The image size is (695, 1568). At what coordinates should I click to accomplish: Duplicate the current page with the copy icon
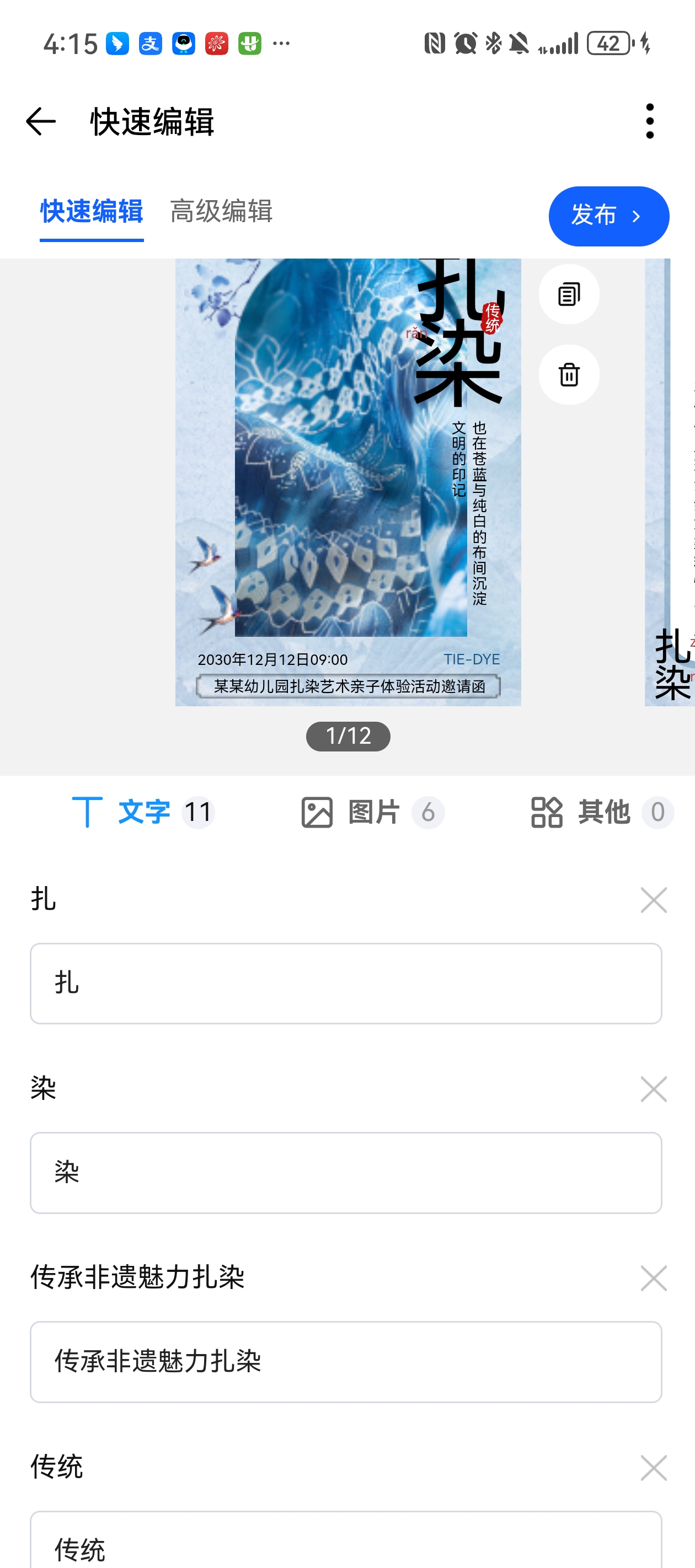click(x=568, y=294)
